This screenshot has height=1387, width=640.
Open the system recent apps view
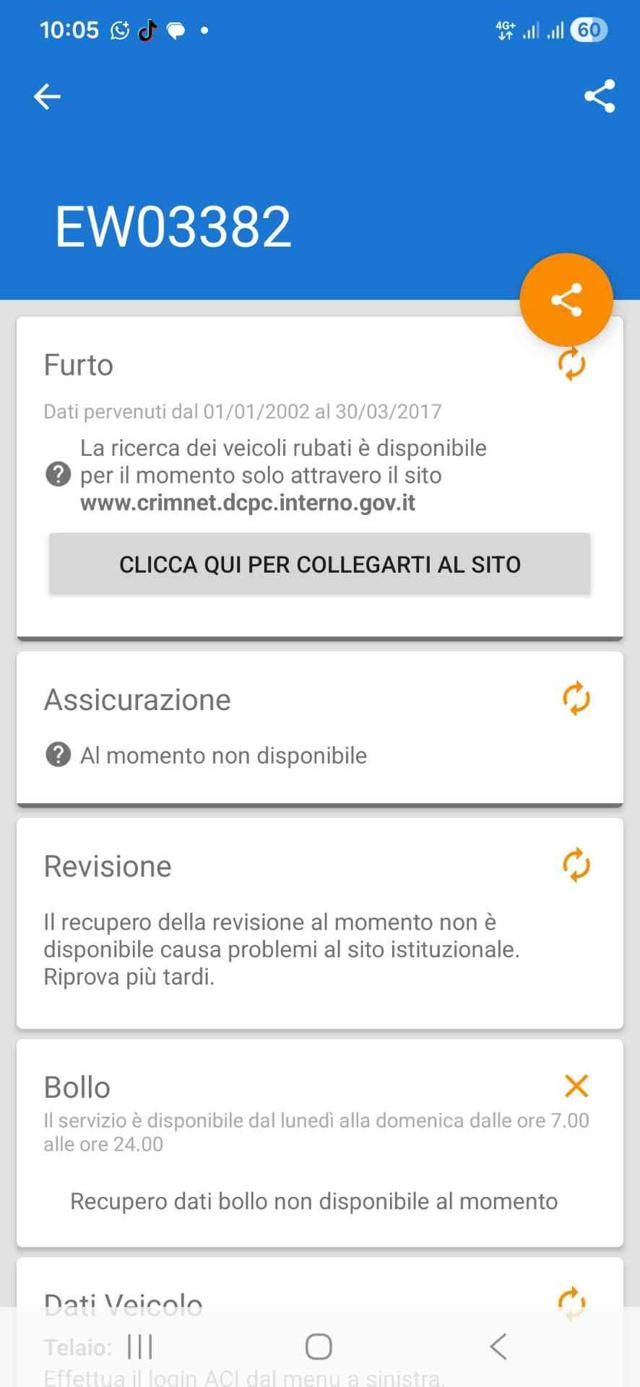point(140,1347)
